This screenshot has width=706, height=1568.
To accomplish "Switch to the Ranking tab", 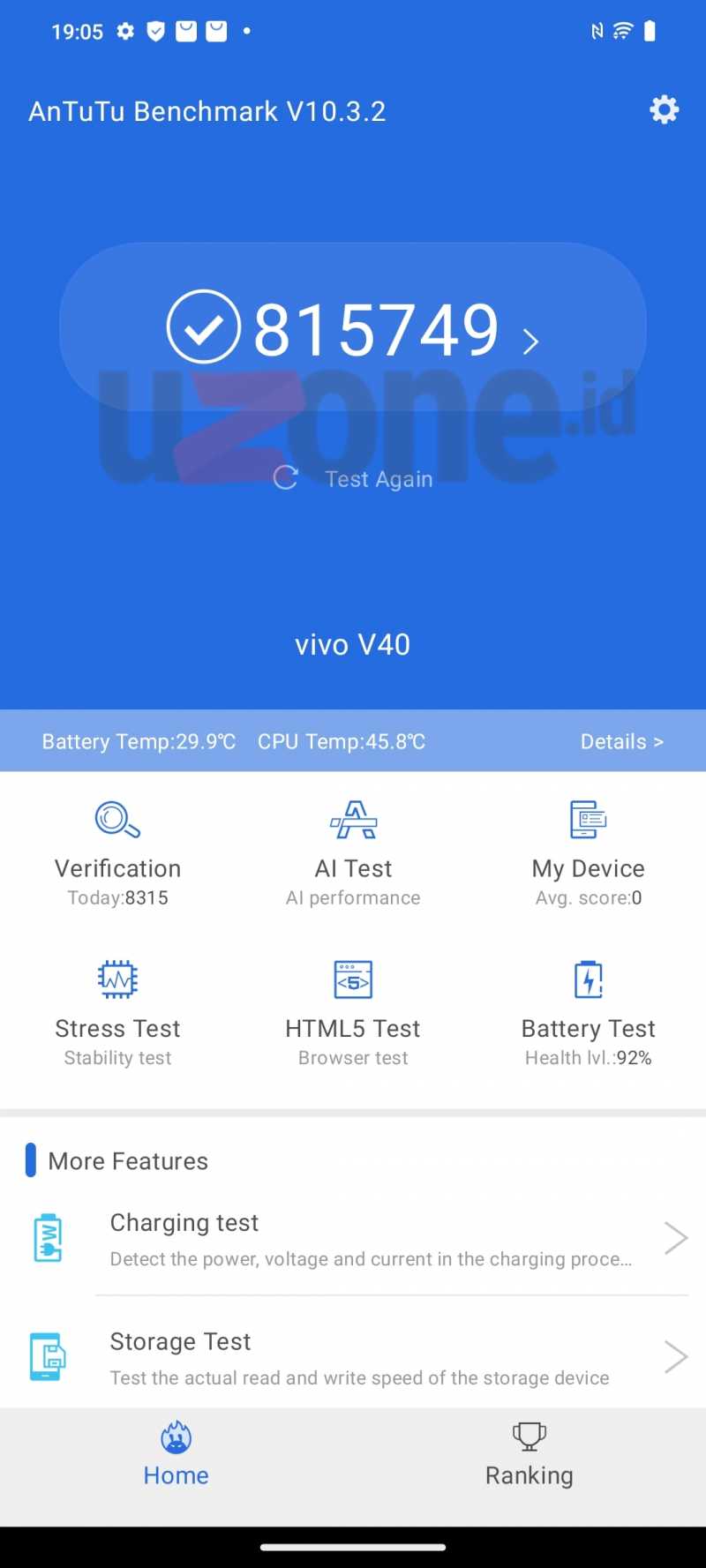I will tap(529, 1454).
